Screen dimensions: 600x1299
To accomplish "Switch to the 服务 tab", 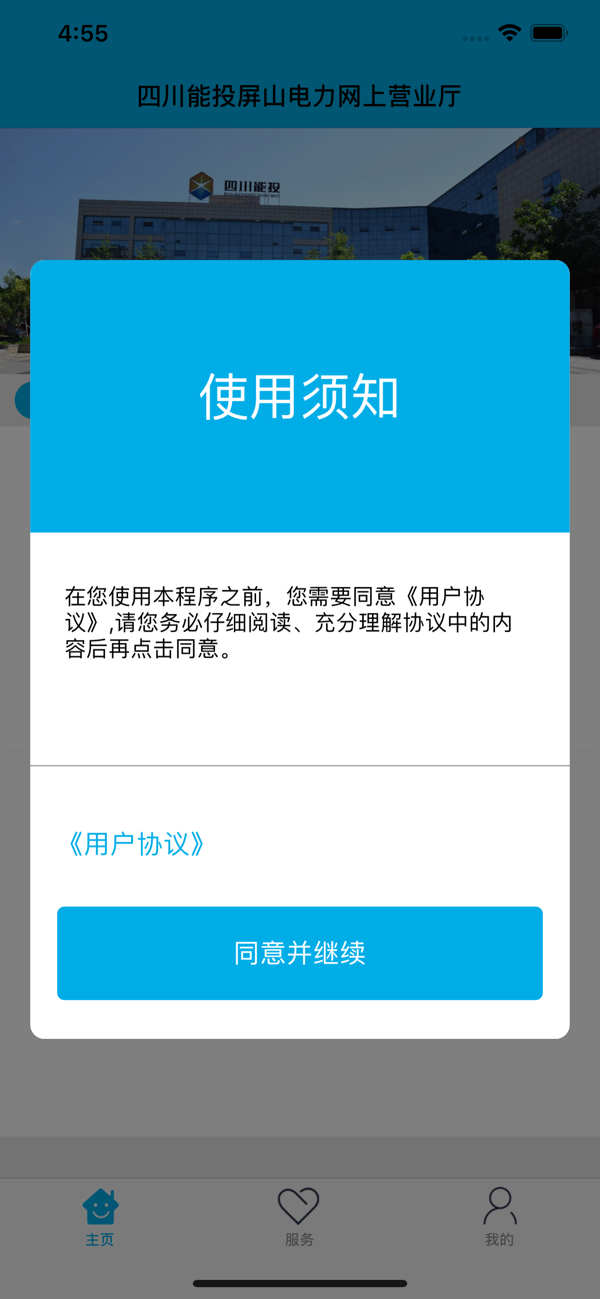I will pos(299,1217).
